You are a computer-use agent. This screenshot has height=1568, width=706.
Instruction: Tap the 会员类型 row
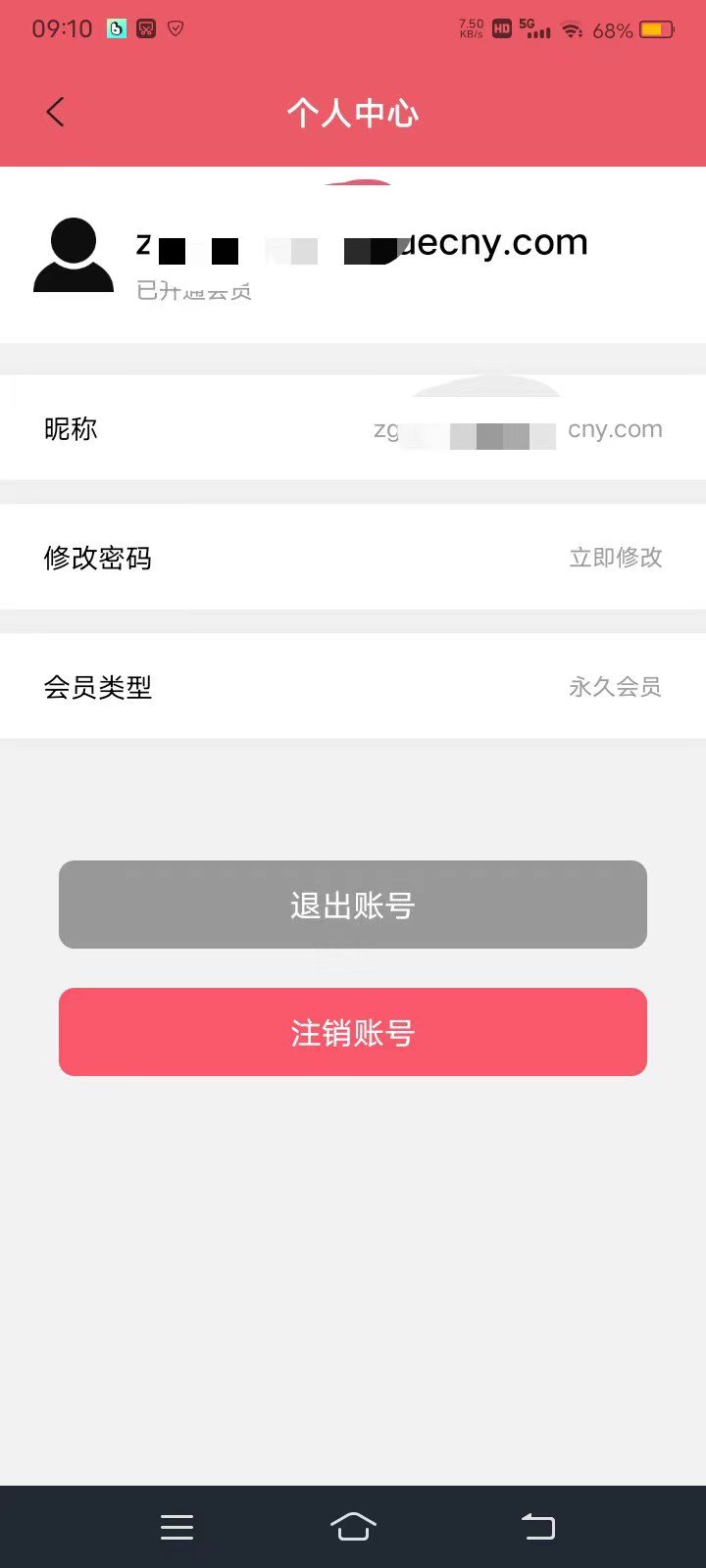pos(98,687)
